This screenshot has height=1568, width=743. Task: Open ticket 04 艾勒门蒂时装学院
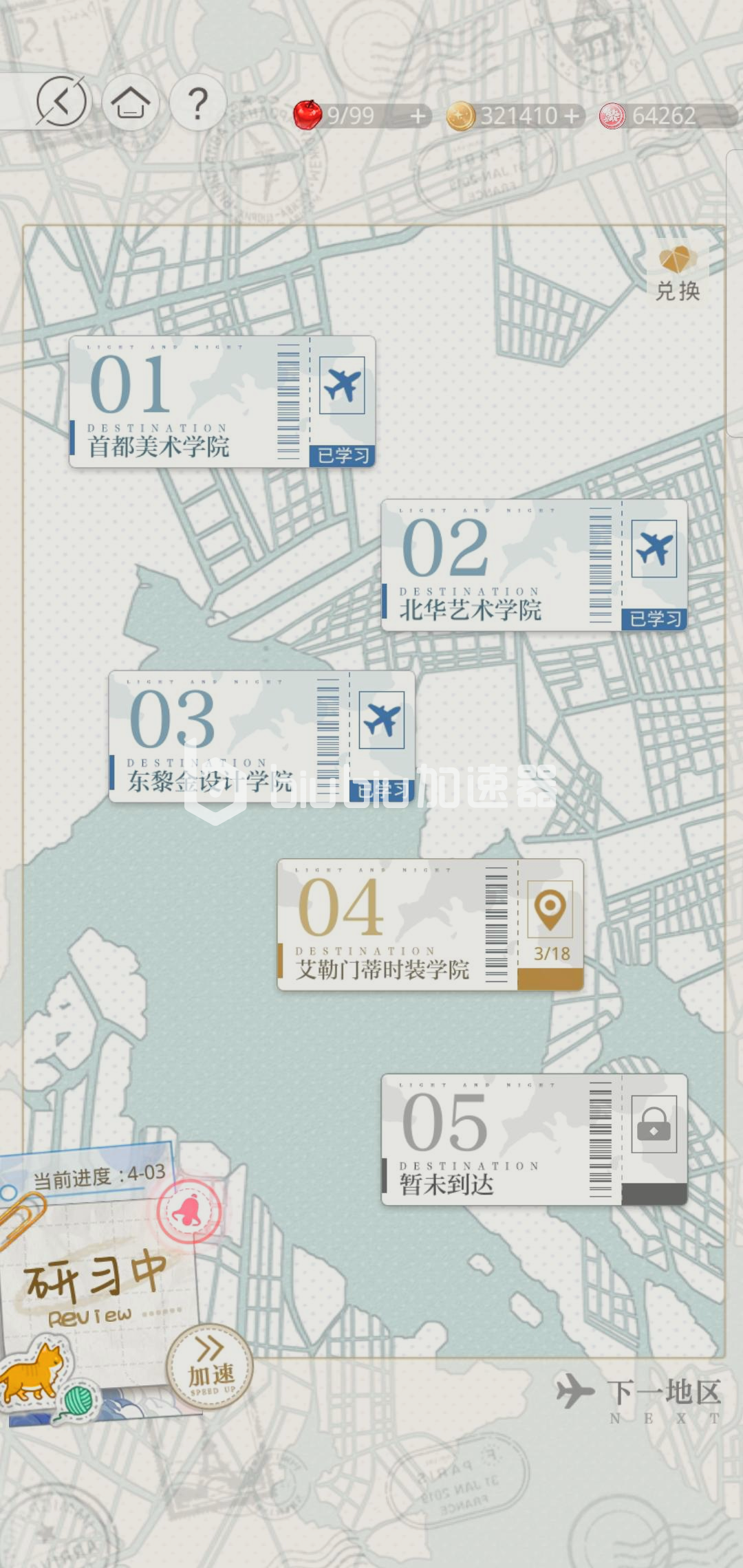(430, 924)
